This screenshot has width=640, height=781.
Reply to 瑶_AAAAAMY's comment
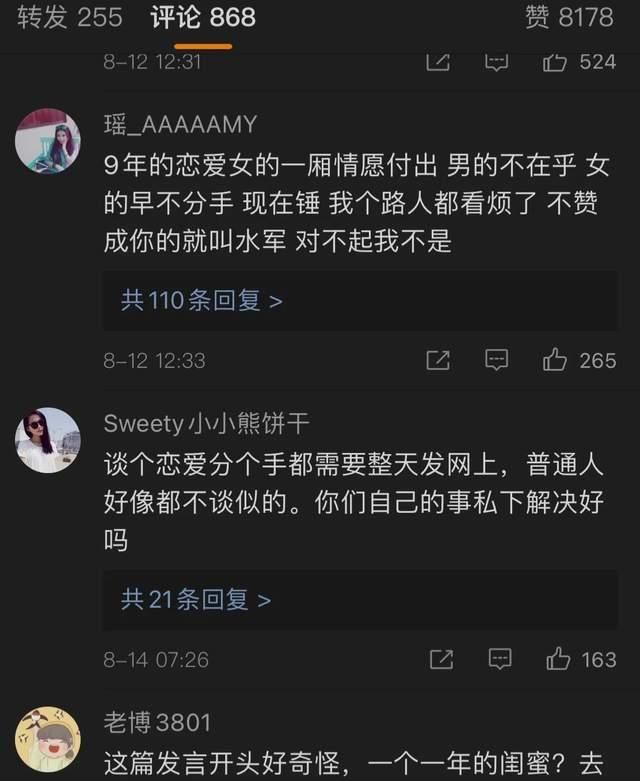point(497,360)
